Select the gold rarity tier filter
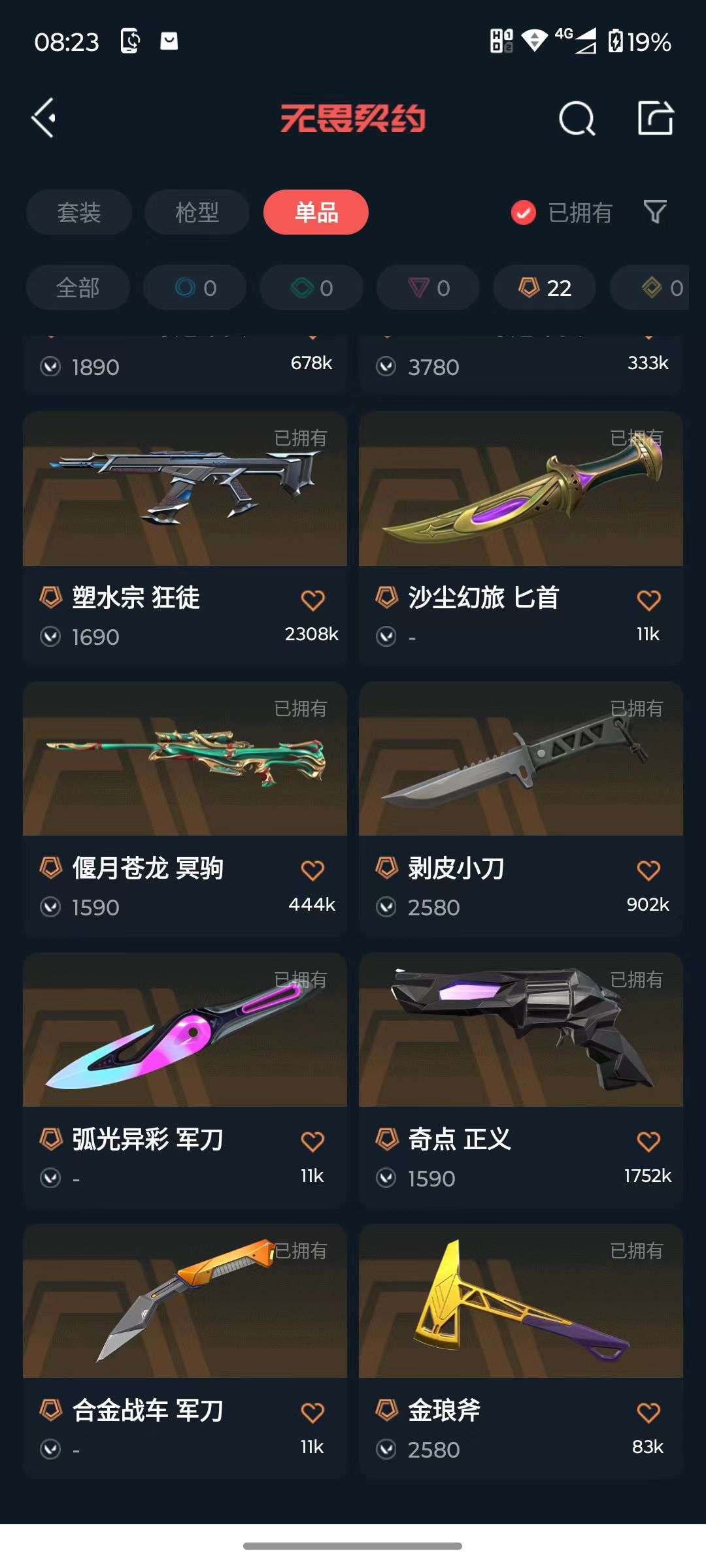 click(x=660, y=287)
